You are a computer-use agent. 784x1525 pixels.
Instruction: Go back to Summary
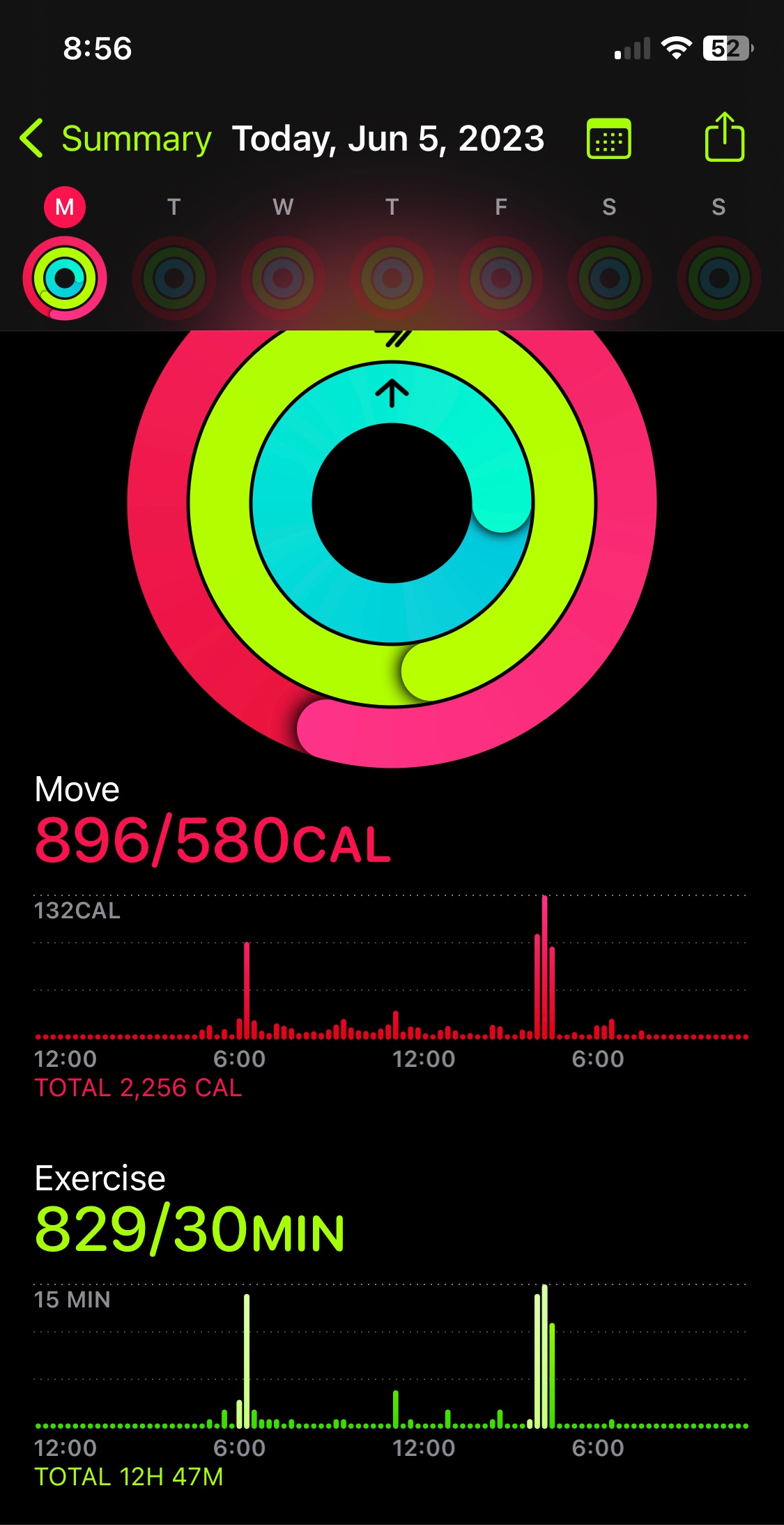click(116, 138)
